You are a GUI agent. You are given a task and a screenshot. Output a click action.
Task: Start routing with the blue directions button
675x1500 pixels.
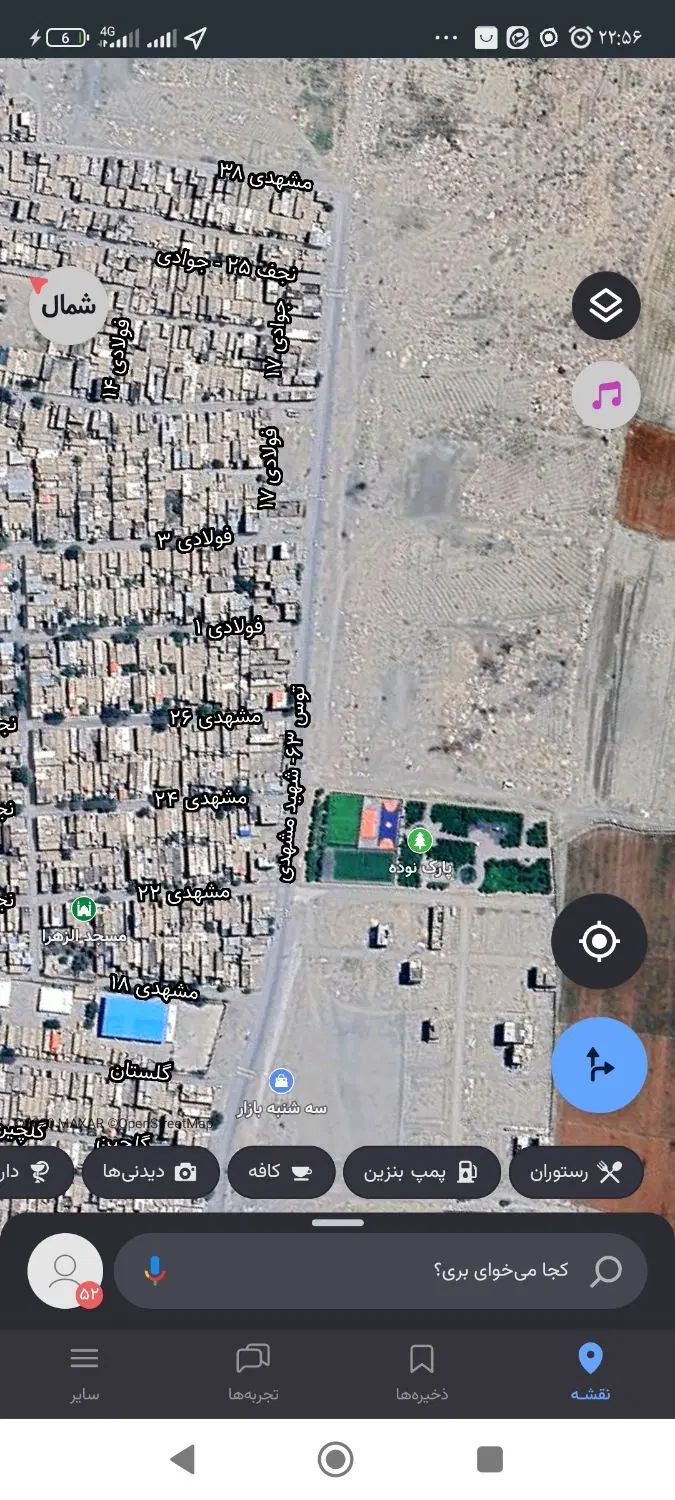[x=599, y=1065]
